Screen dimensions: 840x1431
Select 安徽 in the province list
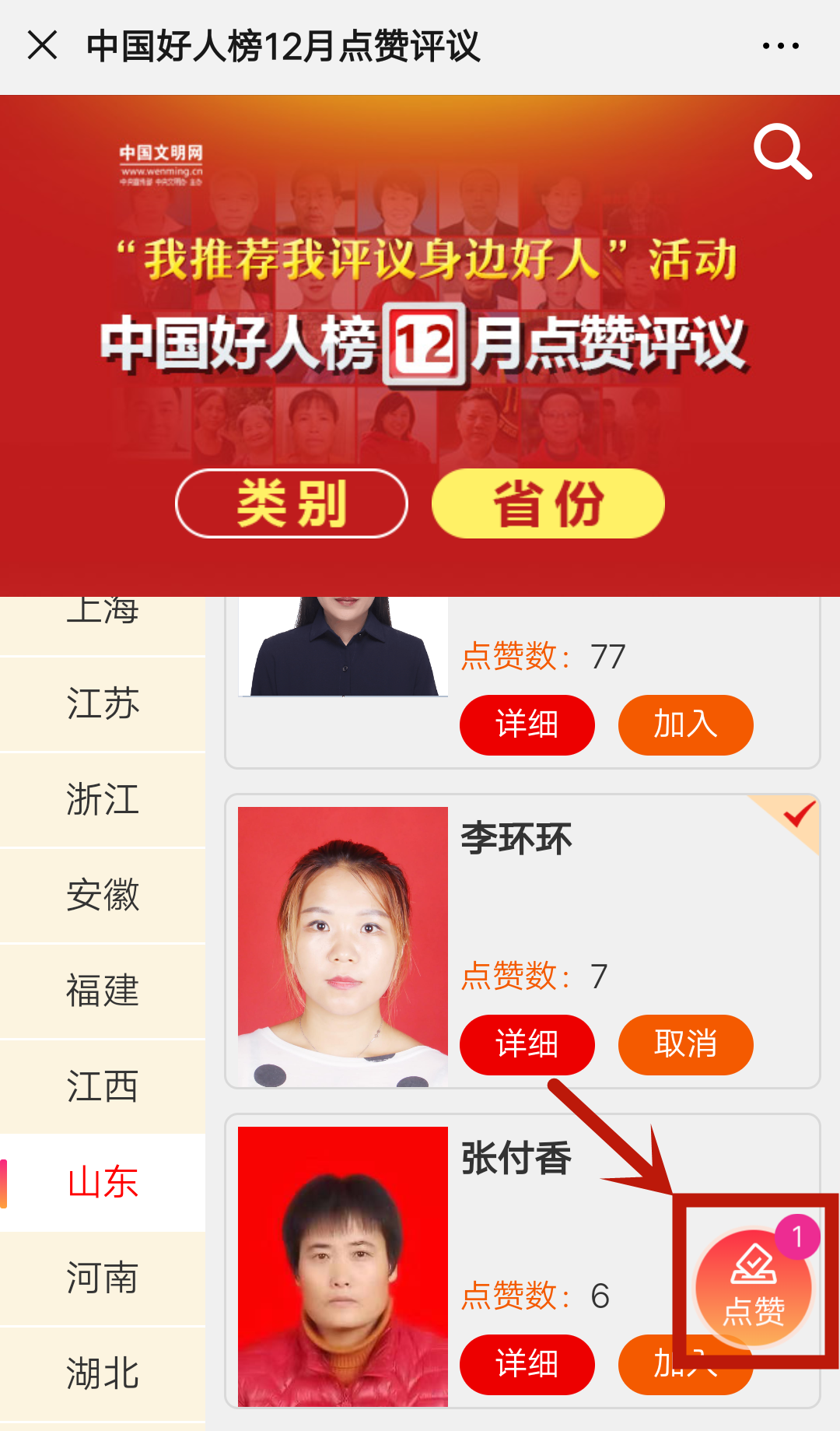coord(103,896)
